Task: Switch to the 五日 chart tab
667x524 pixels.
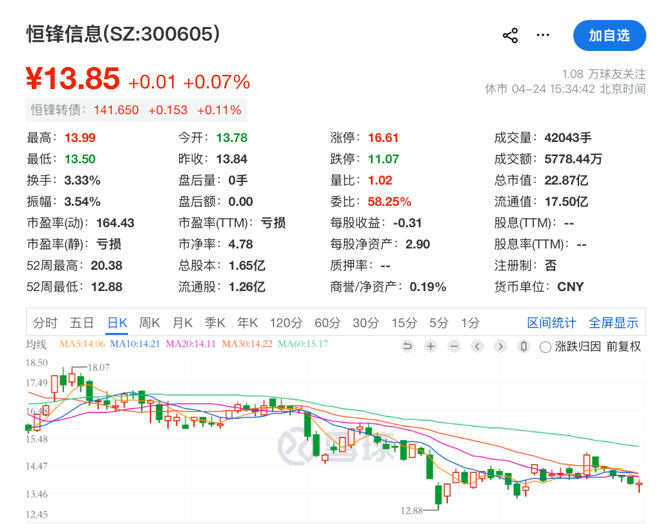Action: (x=82, y=323)
